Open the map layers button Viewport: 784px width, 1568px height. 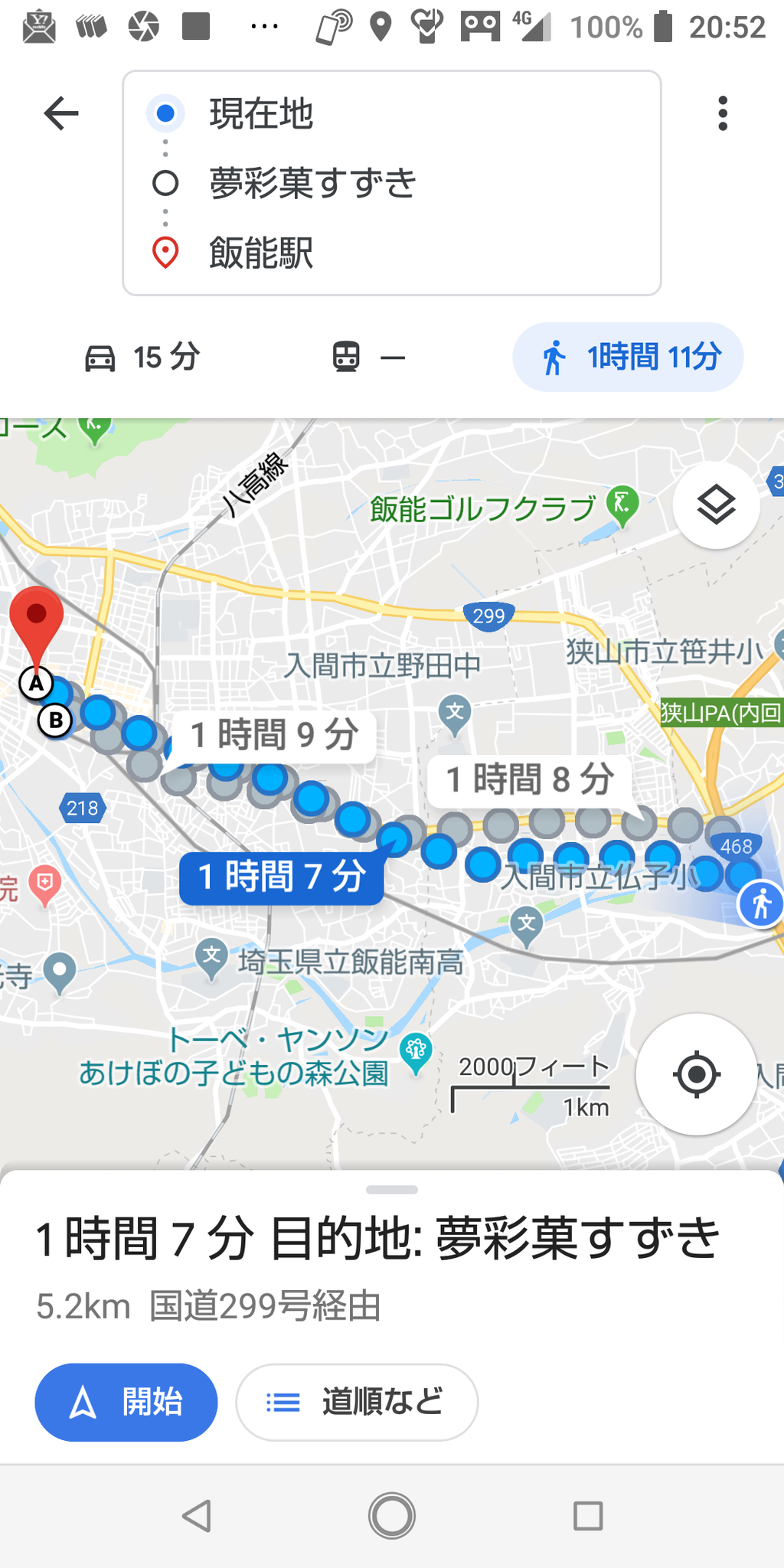(716, 505)
